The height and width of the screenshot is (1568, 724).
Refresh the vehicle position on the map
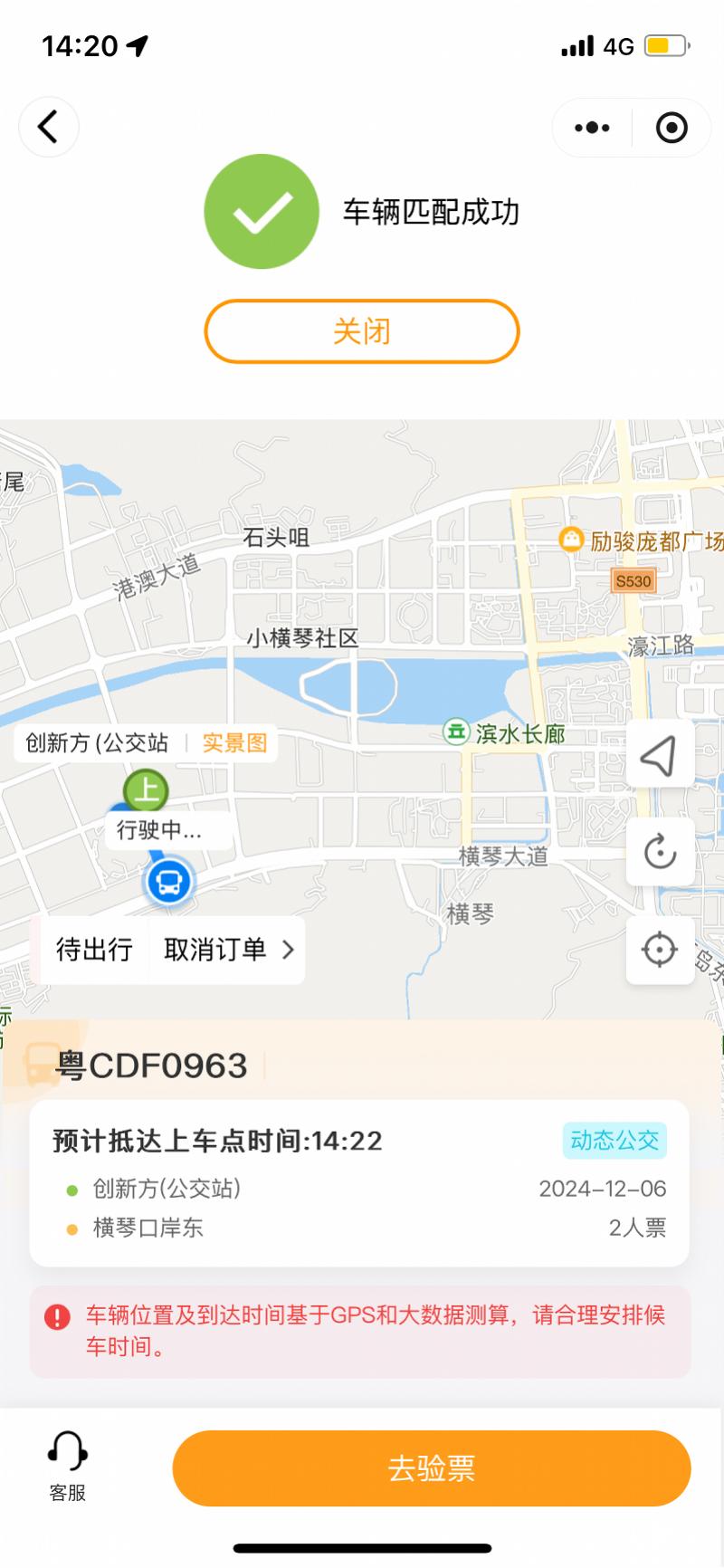click(660, 852)
